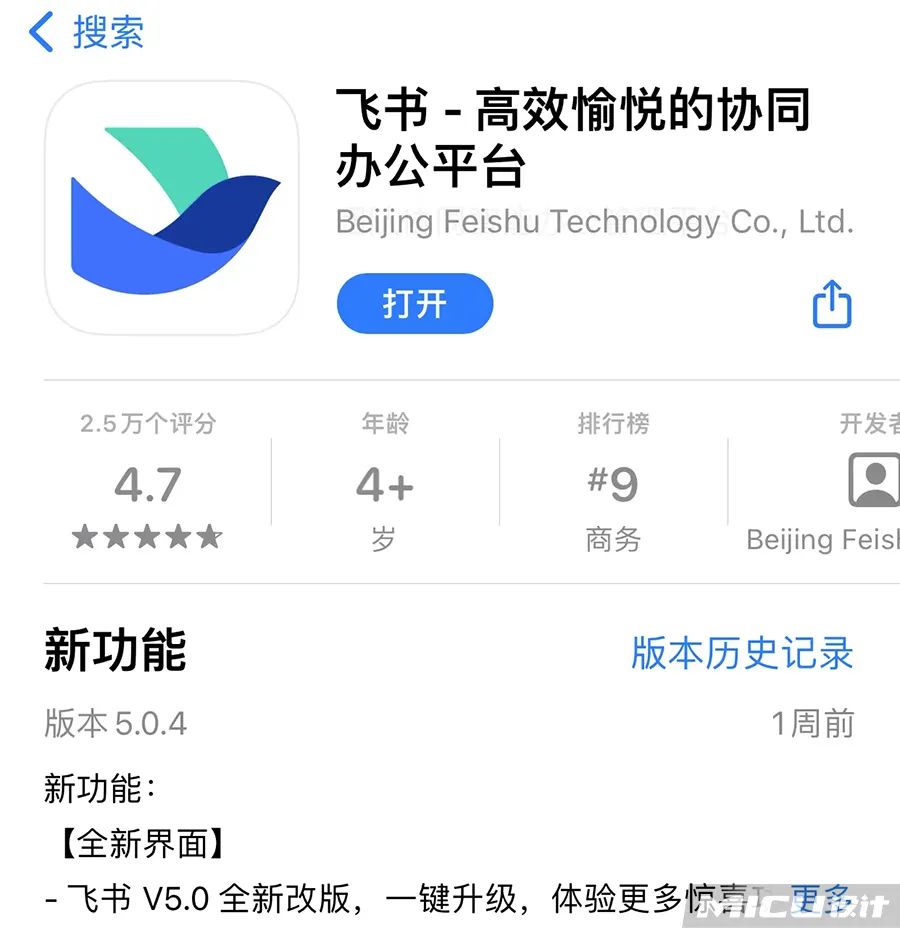Go back to the 搜索 page
900x928 pixels.
tap(86, 33)
